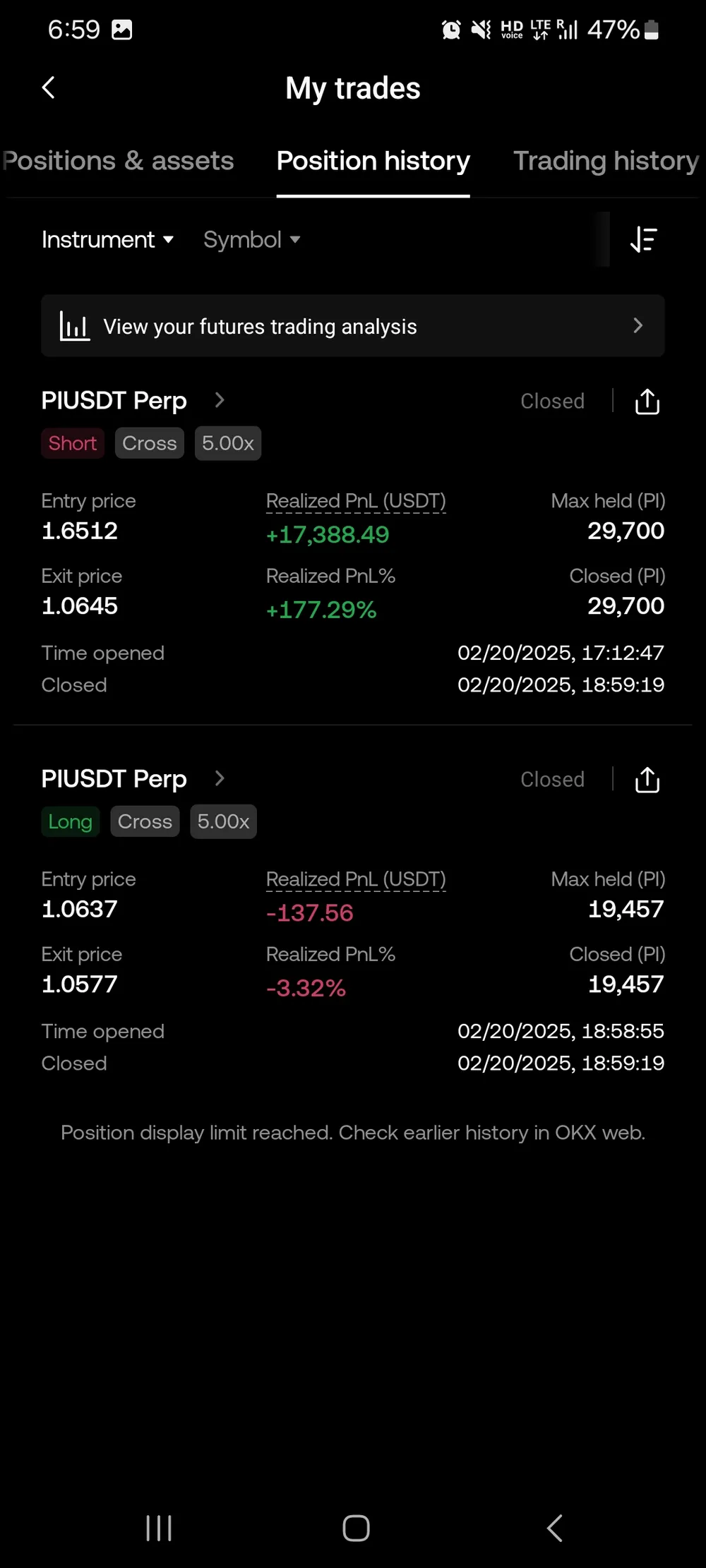Viewport: 706px width, 1568px height.
Task: Go to home screen via navigation bar
Action: [356, 1528]
